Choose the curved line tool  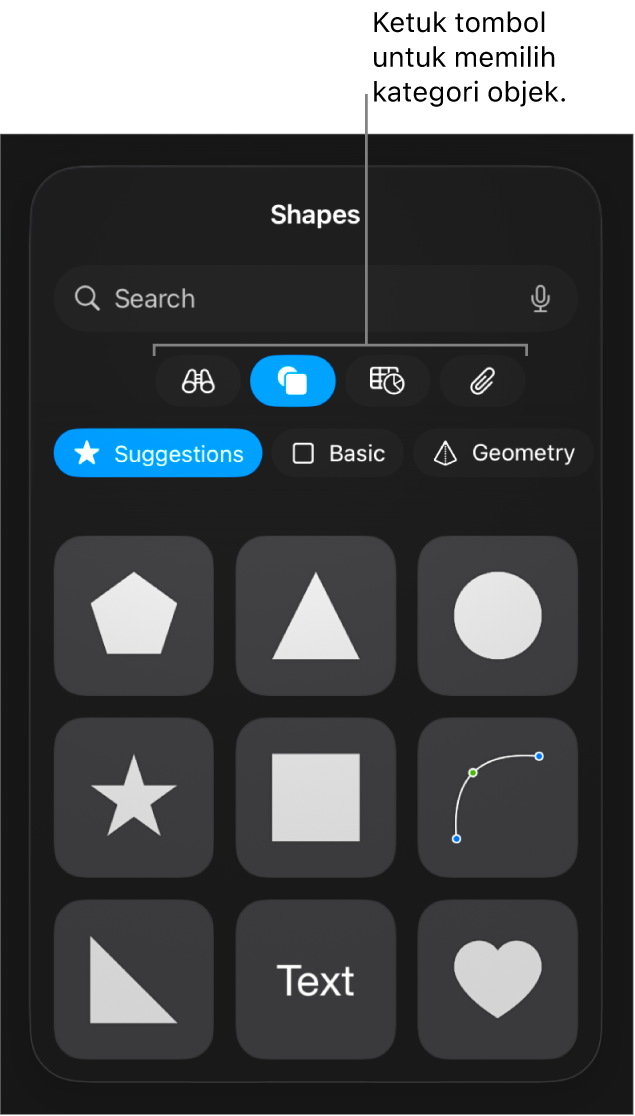tap(497, 797)
